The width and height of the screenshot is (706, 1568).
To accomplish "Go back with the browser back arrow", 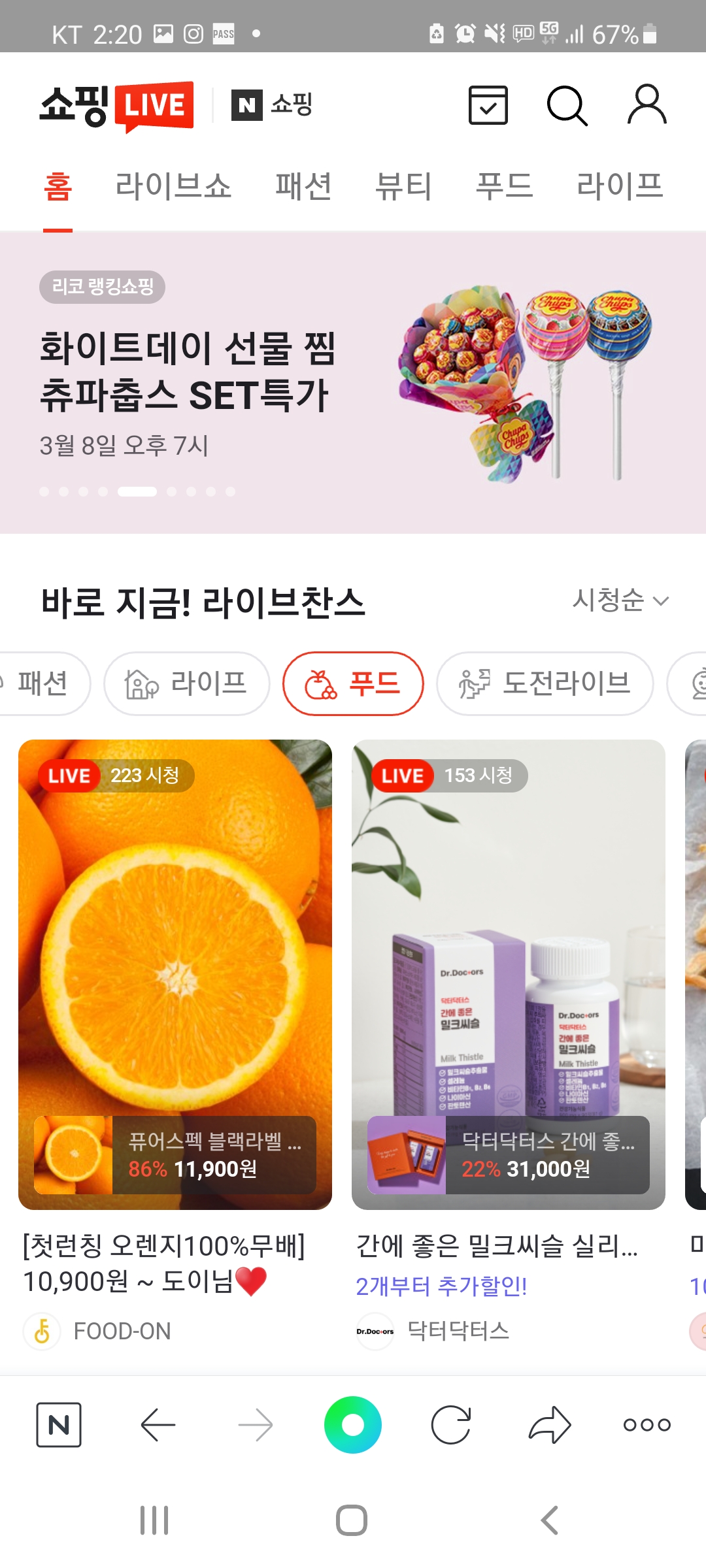I will [158, 1424].
